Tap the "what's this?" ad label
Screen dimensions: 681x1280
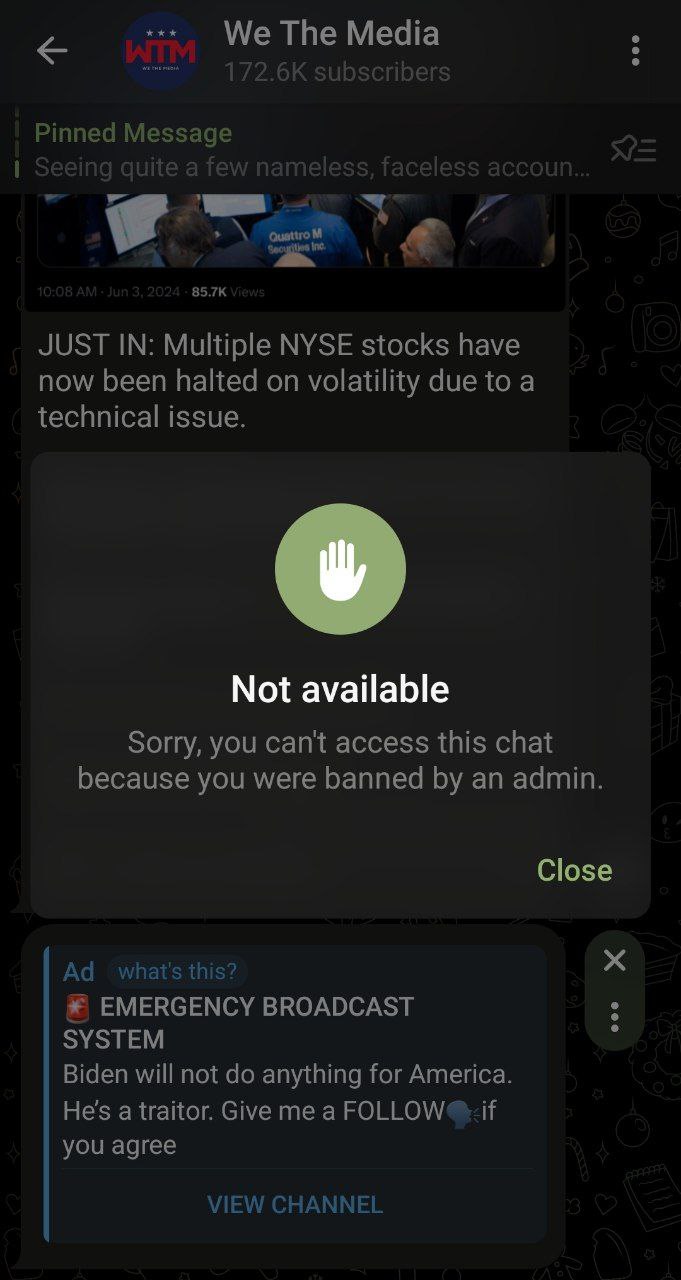(x=177, y=971)
